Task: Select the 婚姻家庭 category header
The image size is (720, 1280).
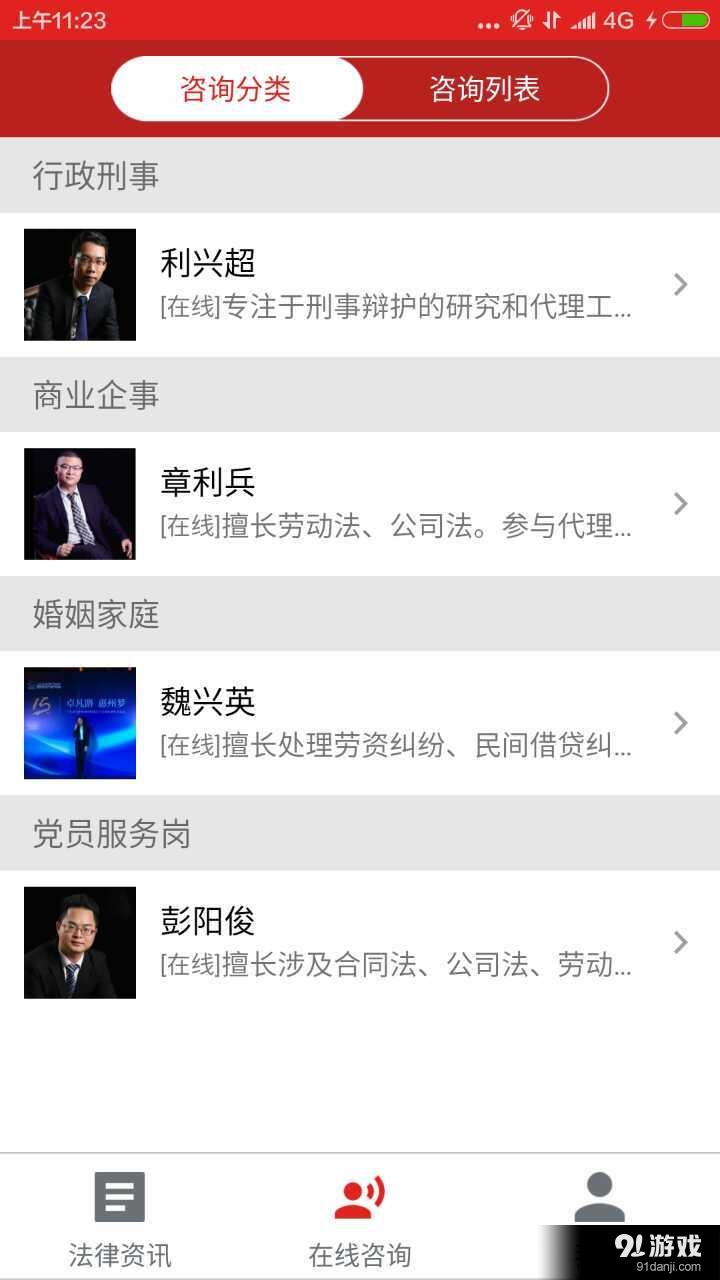Action: pyautogui.click(x=95, y=615)
